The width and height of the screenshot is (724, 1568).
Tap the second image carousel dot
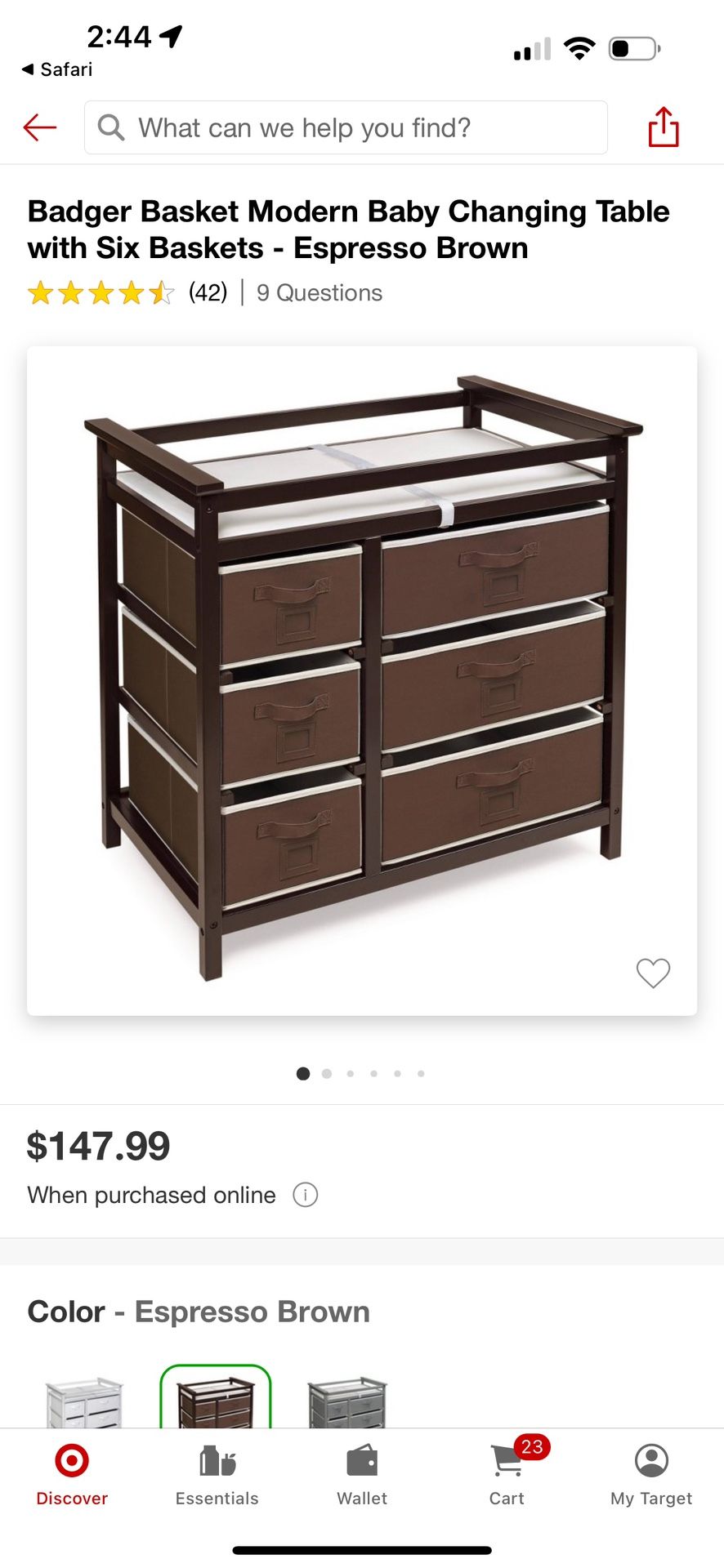pyautogui.click(x=326, y=1073)
